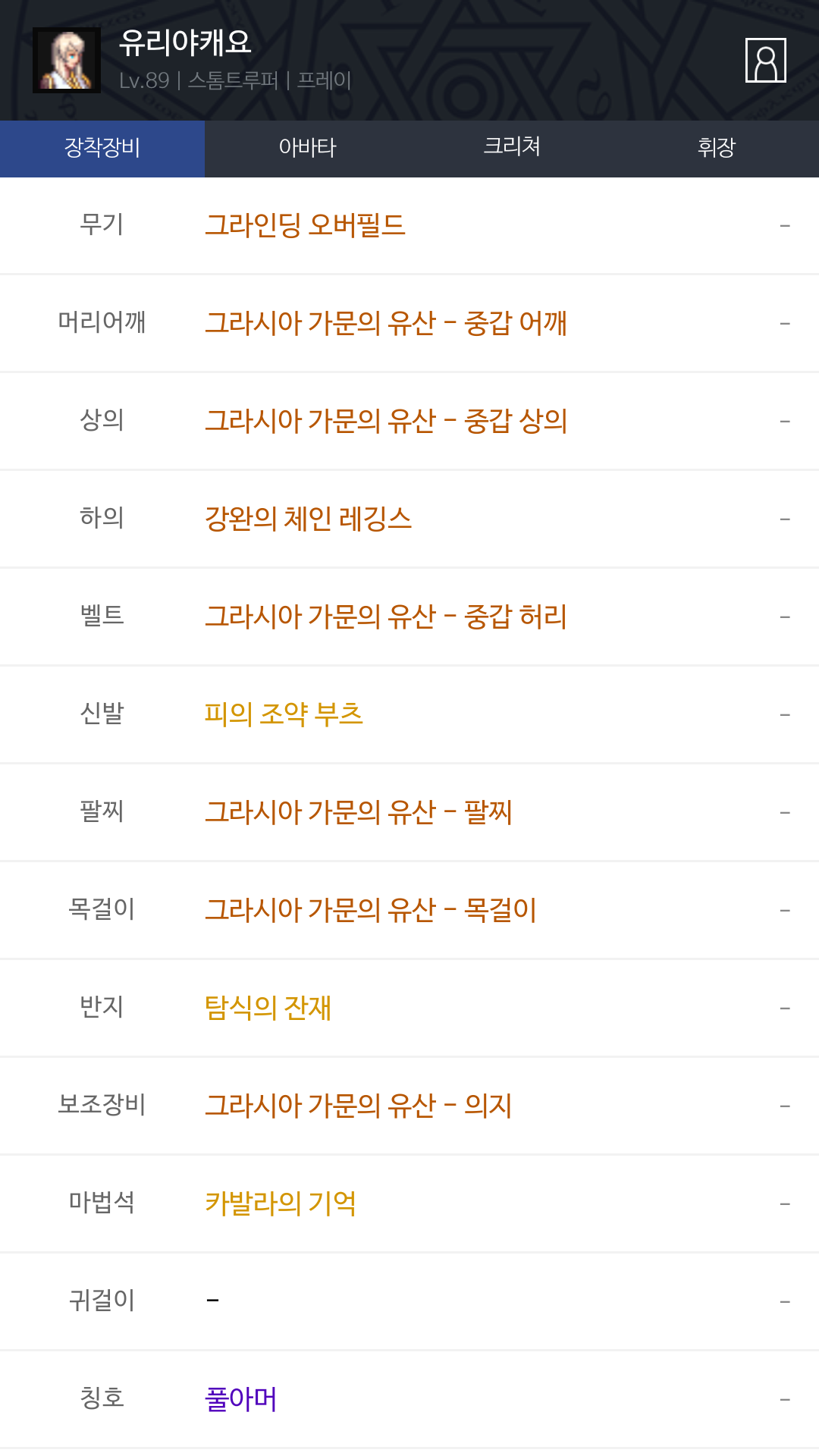Select the 장착장비 tab

point(102,149)
